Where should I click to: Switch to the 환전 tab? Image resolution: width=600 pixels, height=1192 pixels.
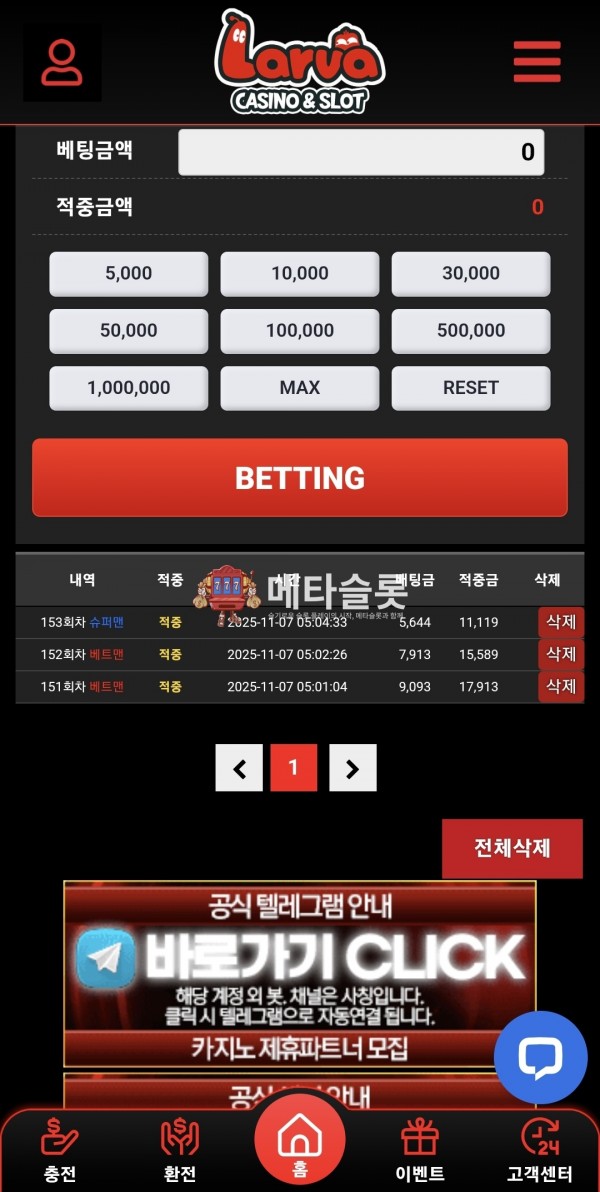point(180,1150)
